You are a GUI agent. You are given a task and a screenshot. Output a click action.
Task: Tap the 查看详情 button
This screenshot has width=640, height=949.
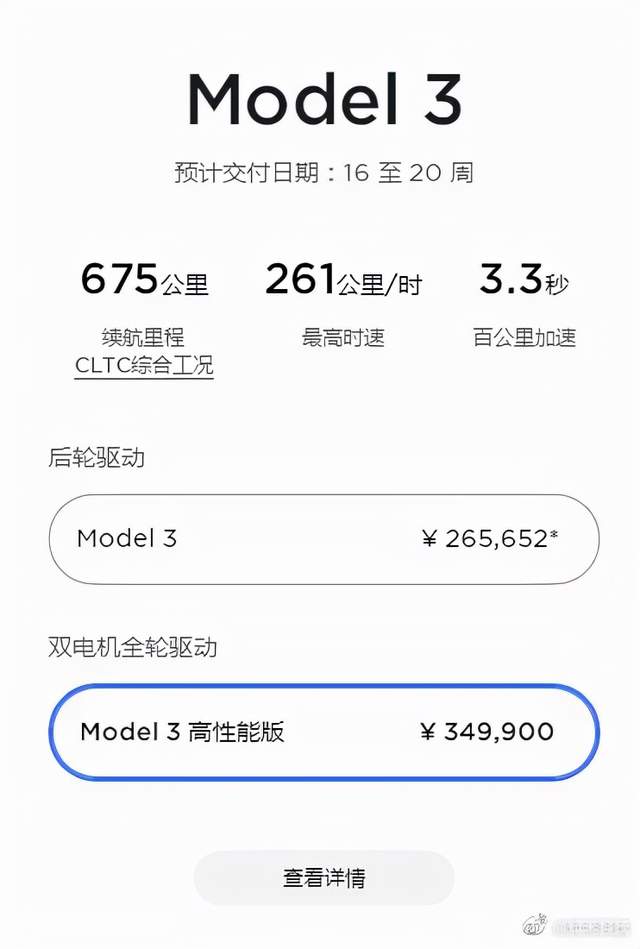tap(323, 878)
